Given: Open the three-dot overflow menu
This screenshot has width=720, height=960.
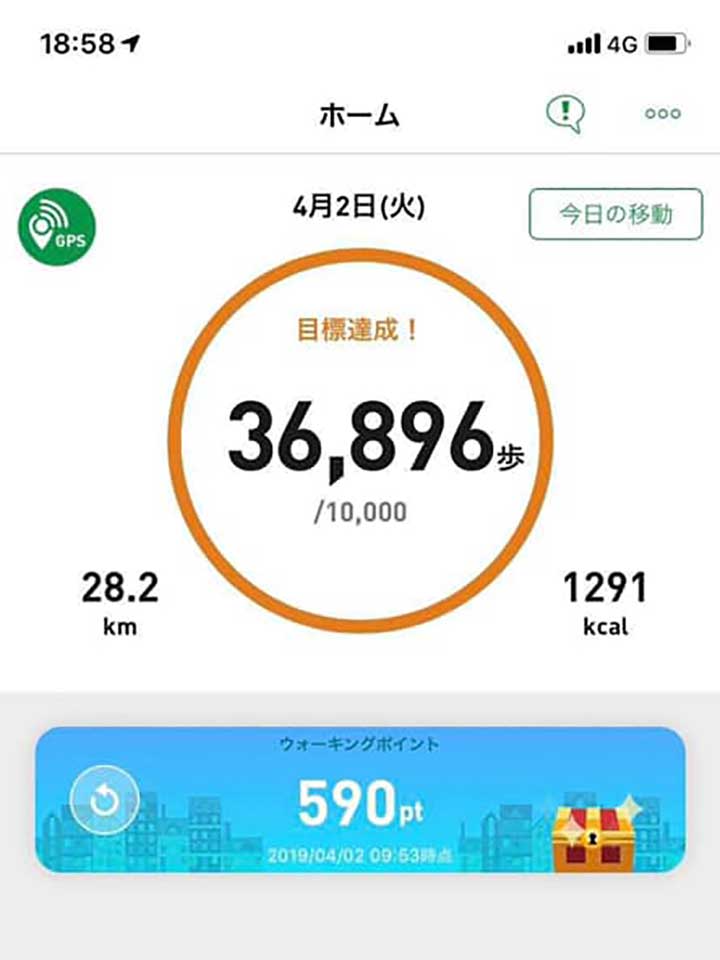Looking at the screenshot, I should click(662, 114).
